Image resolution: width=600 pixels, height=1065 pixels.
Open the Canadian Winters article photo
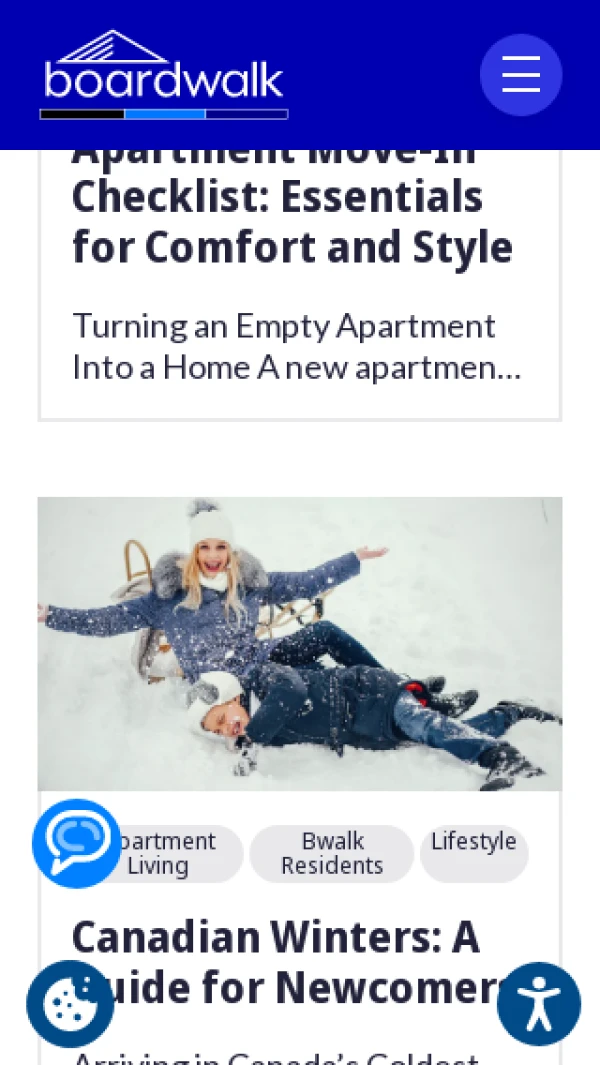(x=300, y=644)
